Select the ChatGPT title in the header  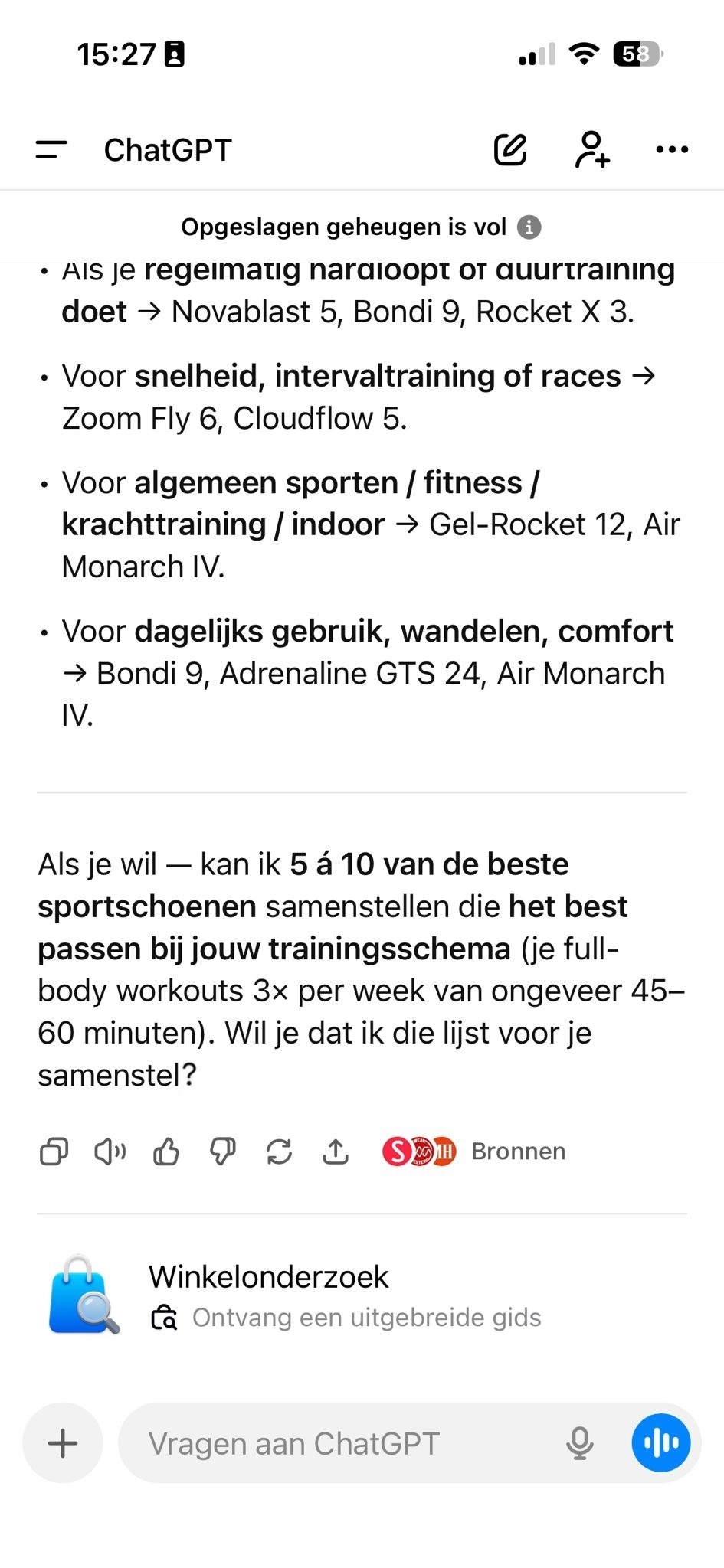(x=169, y=150)
